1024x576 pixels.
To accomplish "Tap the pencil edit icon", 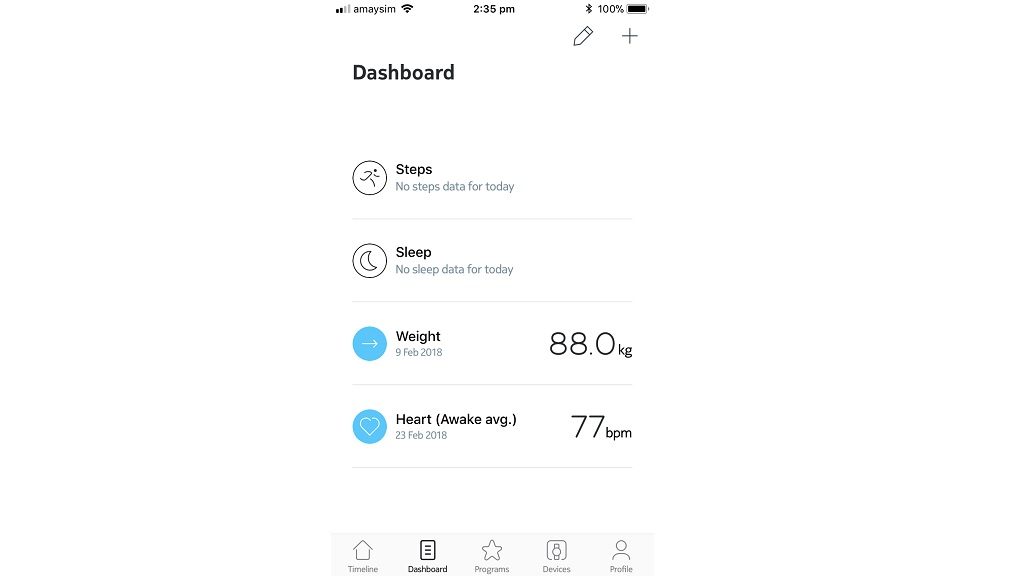I will coord(583,37).
